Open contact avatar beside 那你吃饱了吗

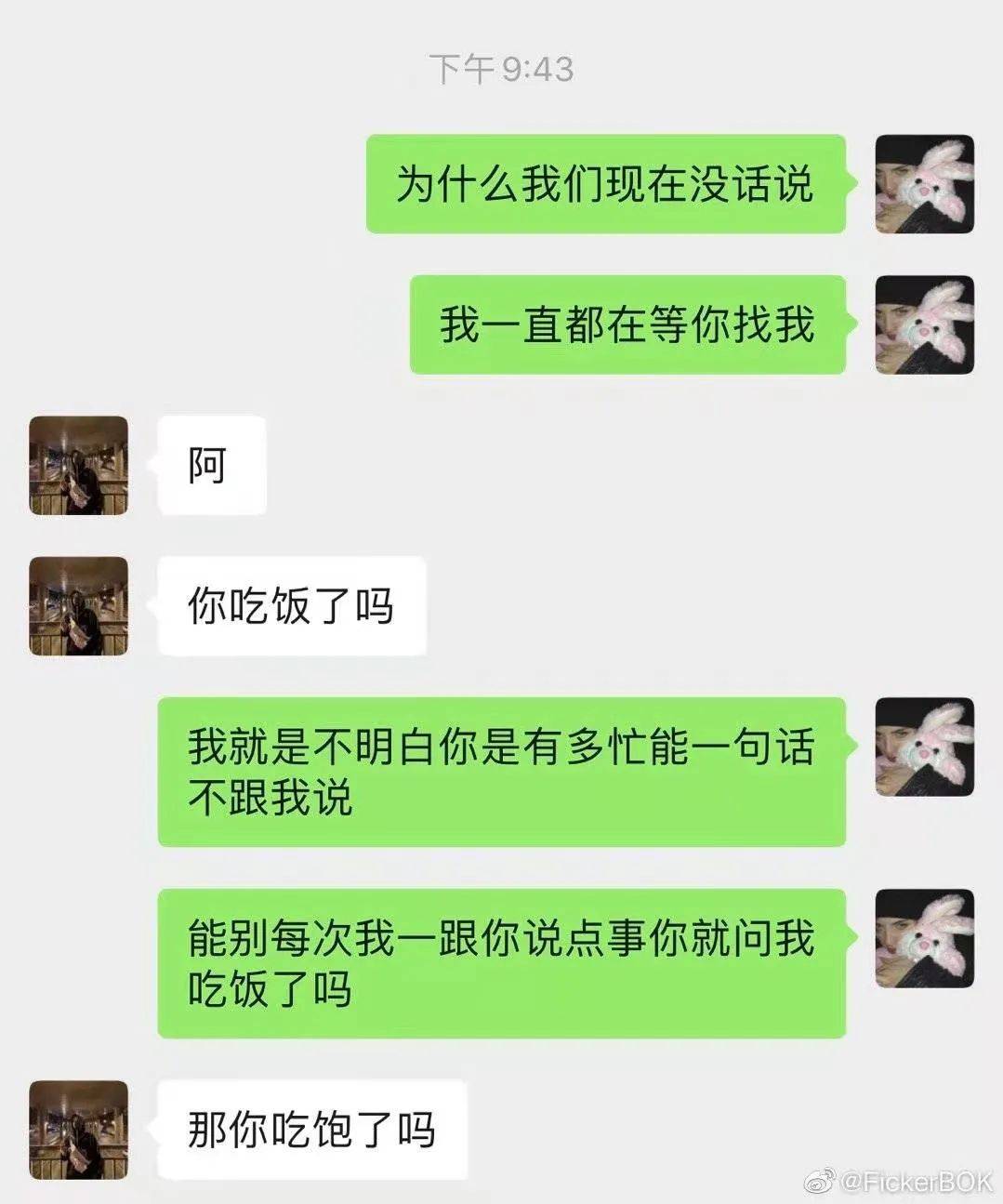pyautogui.click(x=78, y=1130)
